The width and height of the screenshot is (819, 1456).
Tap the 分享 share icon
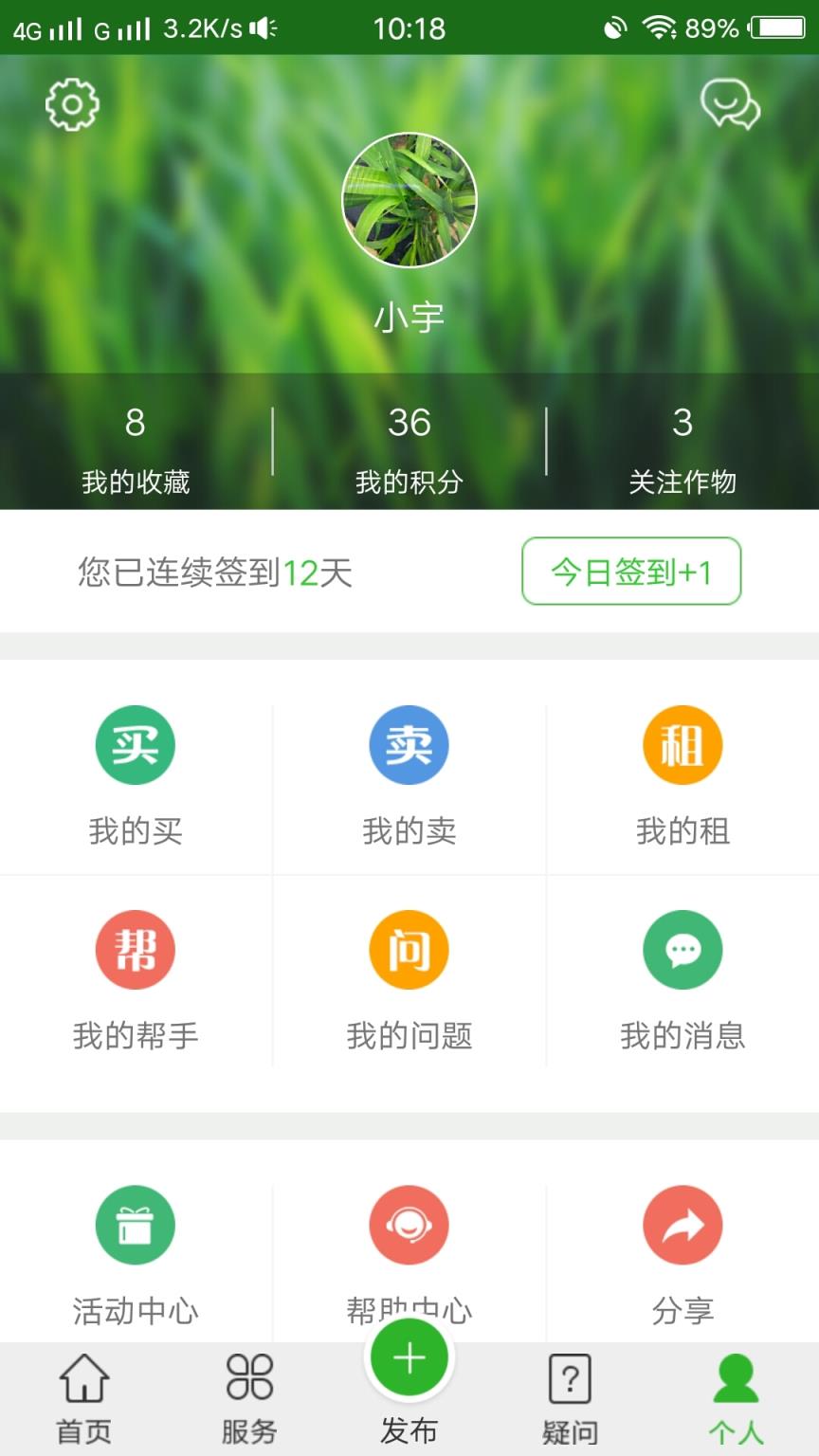point(682,1225)
